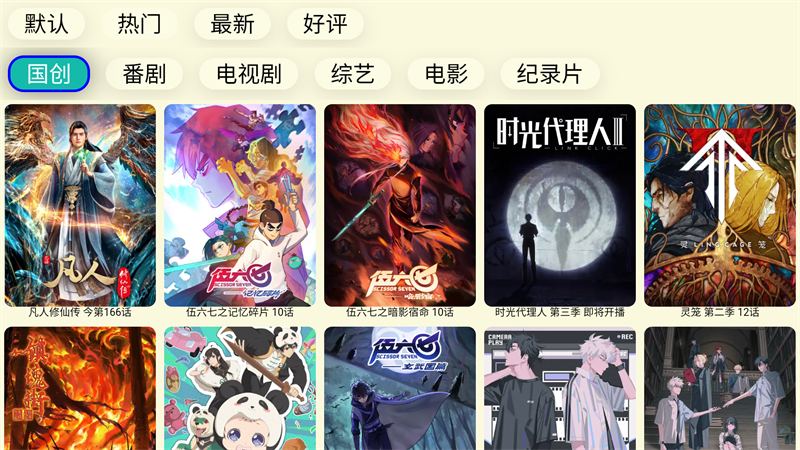
Task: Switch to the 电视剧 category
Action: [249, 74]
